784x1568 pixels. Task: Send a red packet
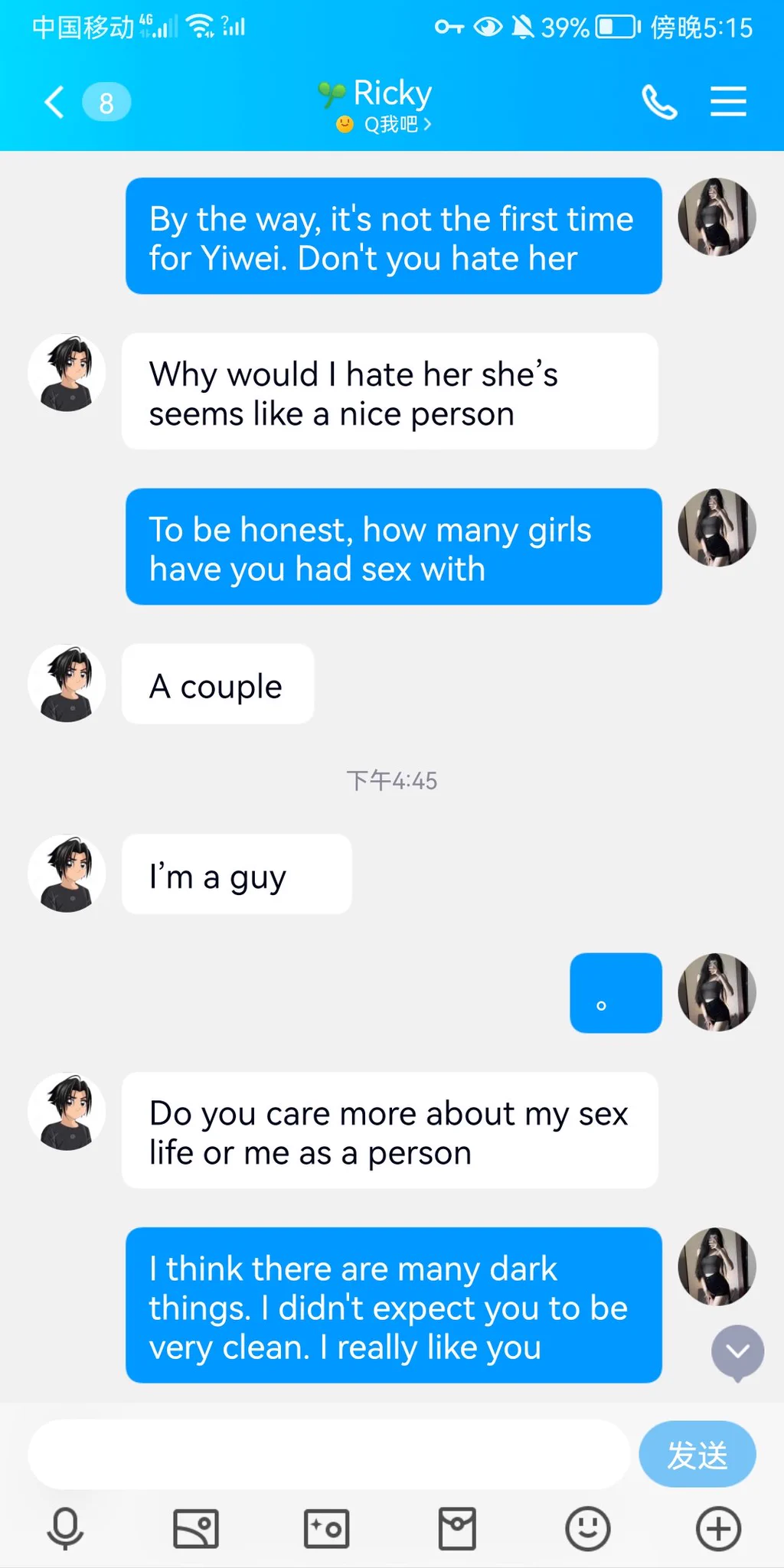[x=457, y=1528]
